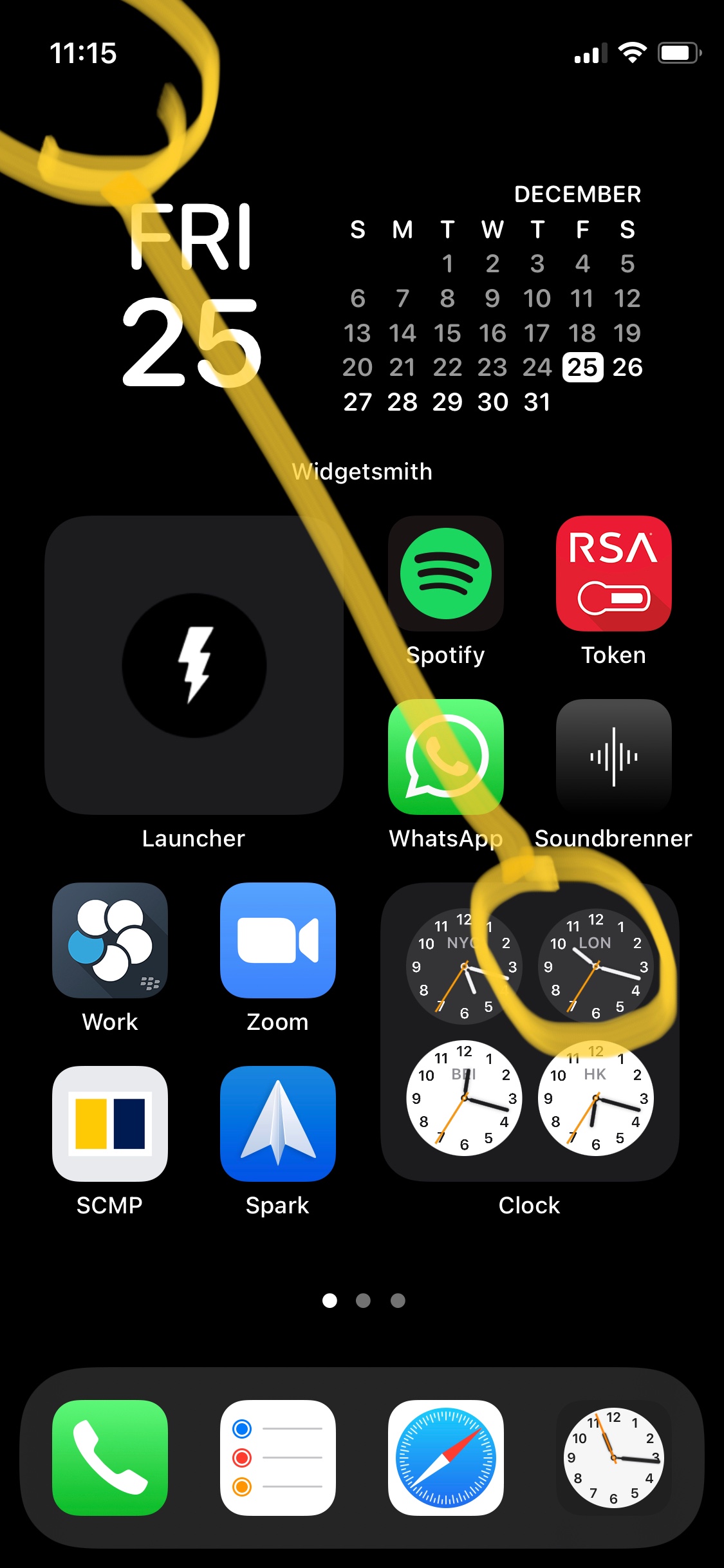Launch Safari from the dock
Screen dimensions: 724x1568
[x=445, y=1458]
